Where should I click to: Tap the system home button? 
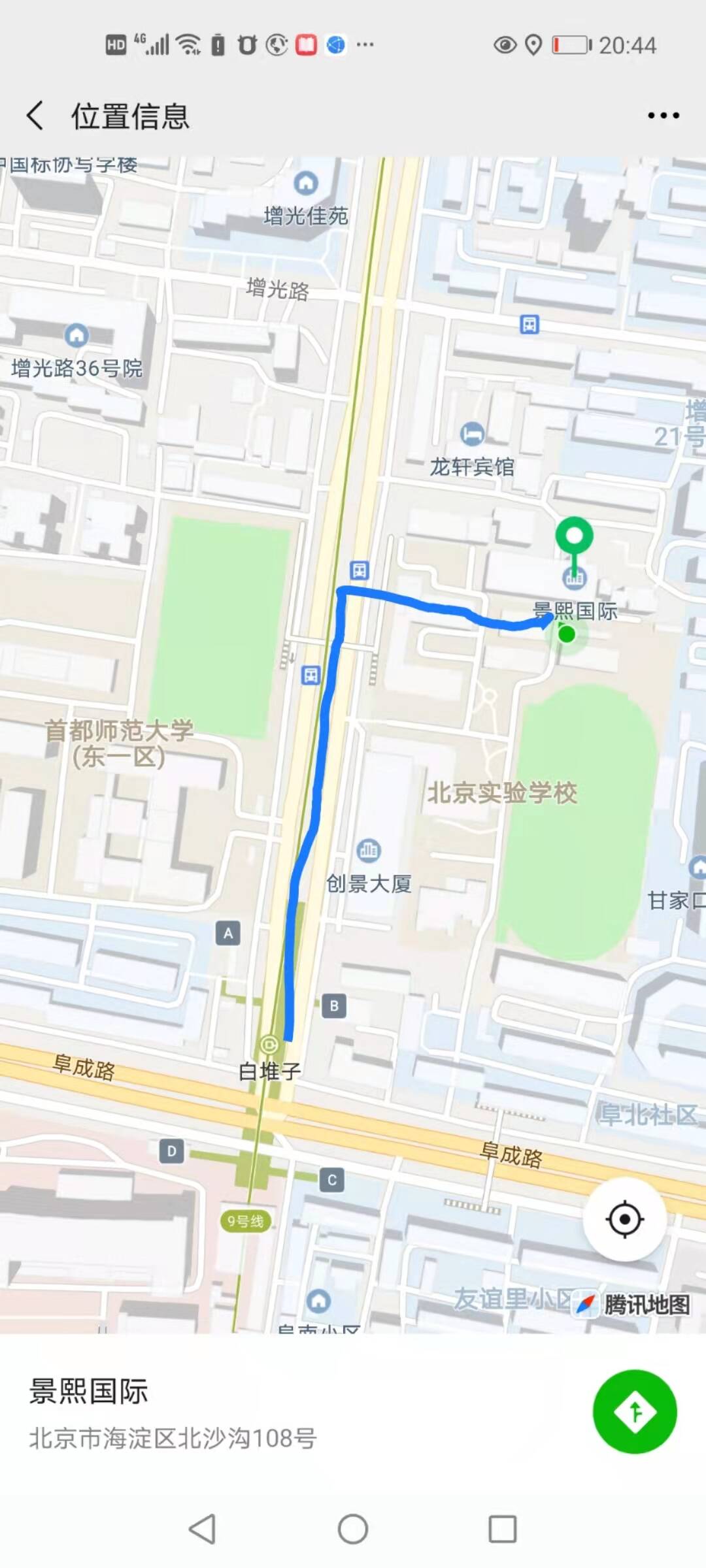pyautogui.click(x=353, y=1529)
